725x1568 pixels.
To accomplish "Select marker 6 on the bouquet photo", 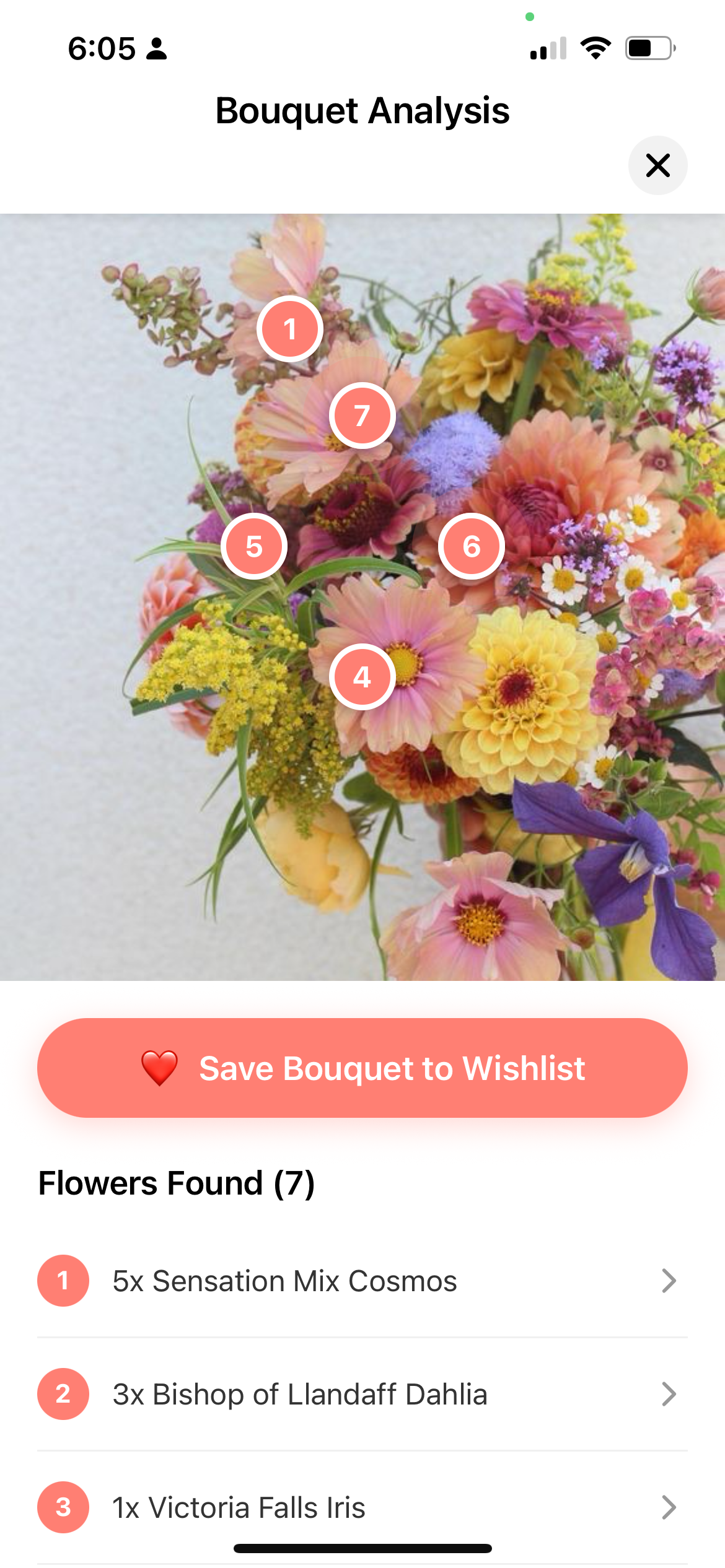I will click(x=472, y=546).
